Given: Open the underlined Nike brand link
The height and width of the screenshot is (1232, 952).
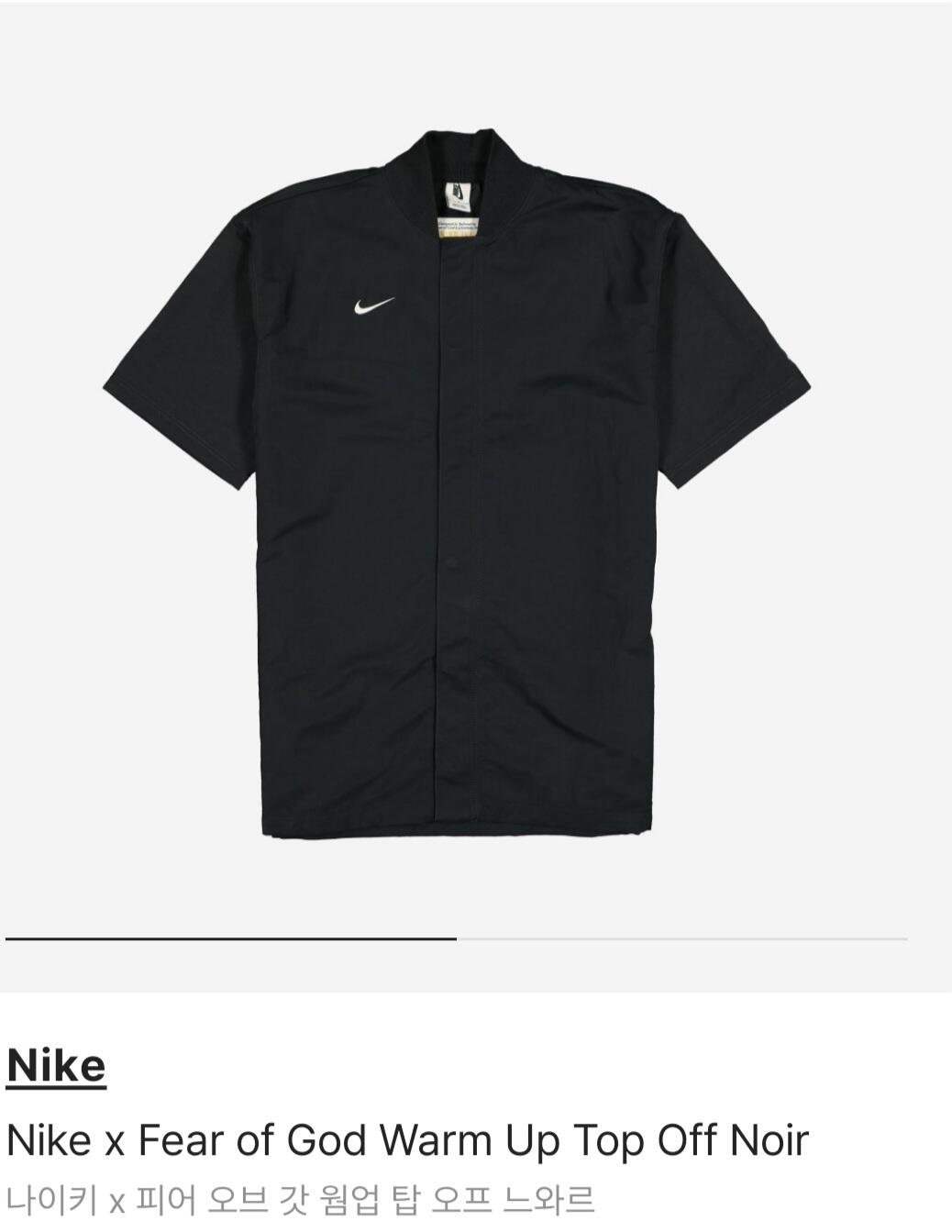Looking at the screenshot, I should (56, 1066).
